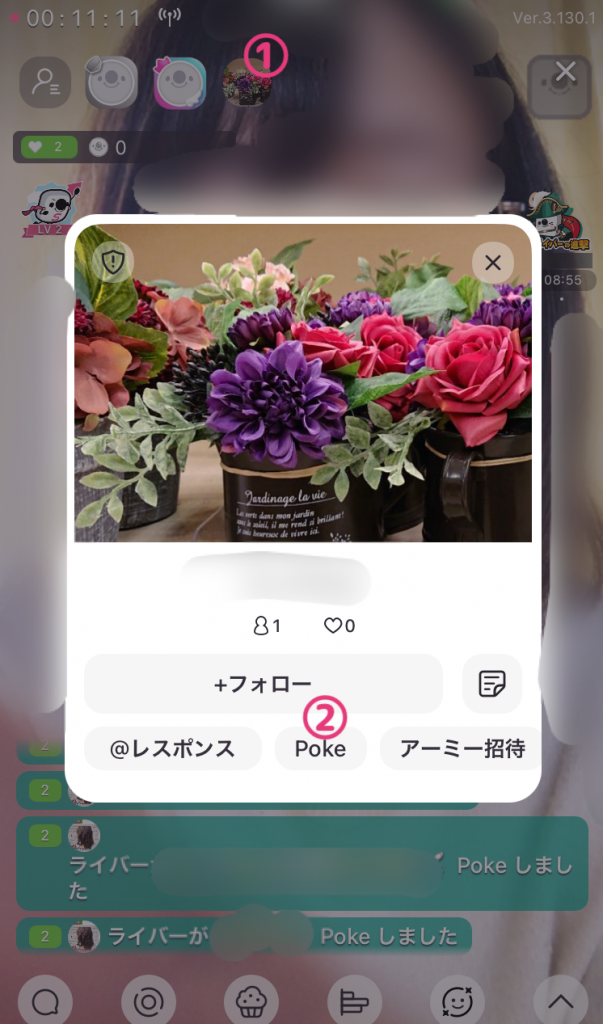Open the viewer list icon
Viewport: 603px width, 1024px height.
(x=45, y=82)
